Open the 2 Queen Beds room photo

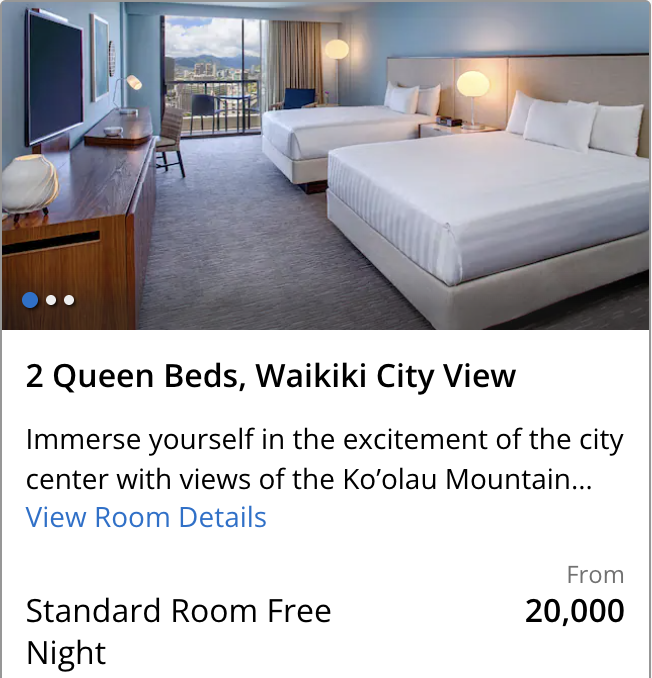pyautogui.click(x=326, y=165)
